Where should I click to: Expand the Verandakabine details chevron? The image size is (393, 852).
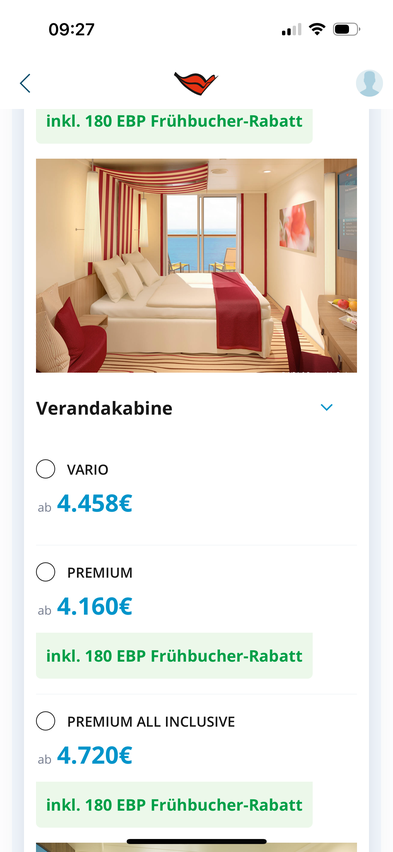click(x=326, y=407)
